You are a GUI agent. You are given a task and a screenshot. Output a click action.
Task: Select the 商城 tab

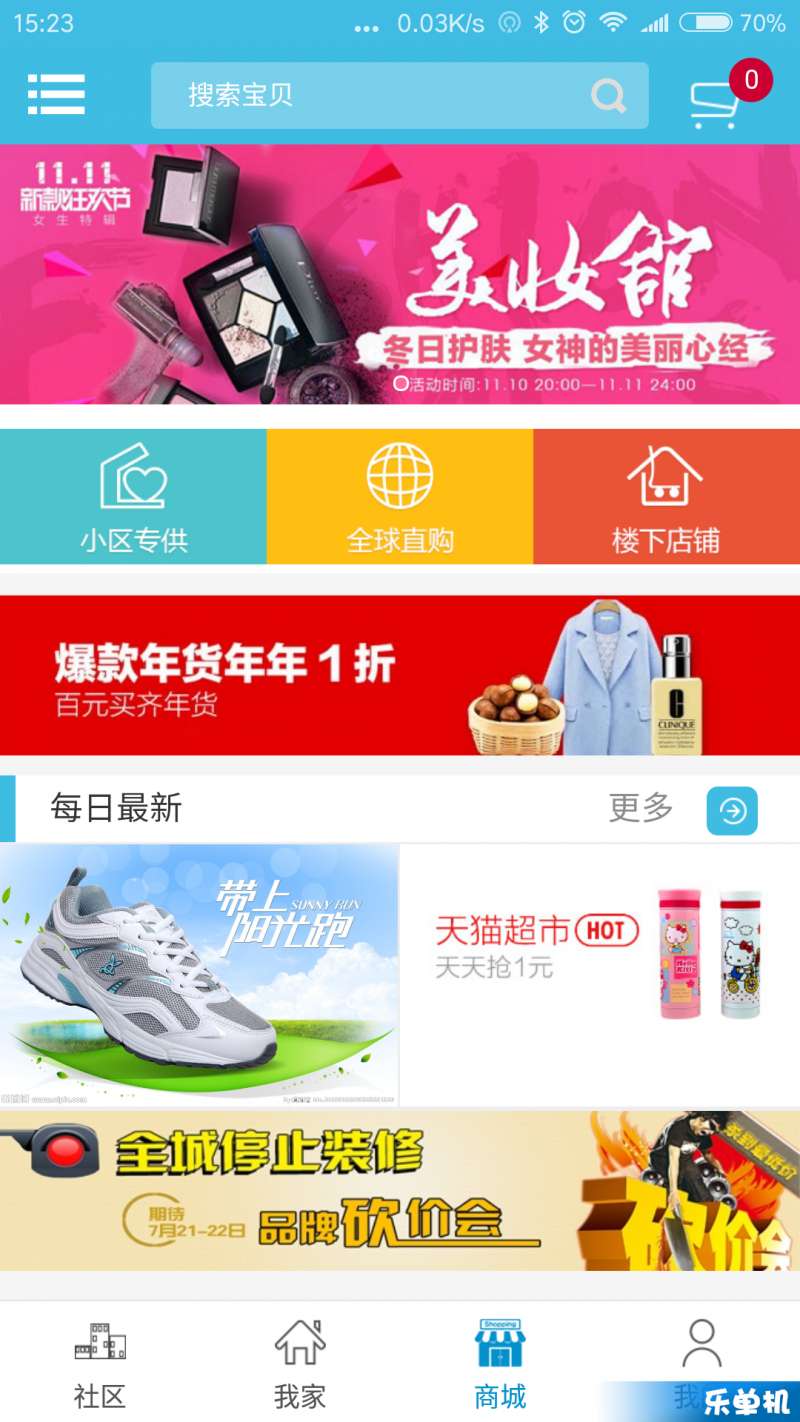(x=500, y=1363)
